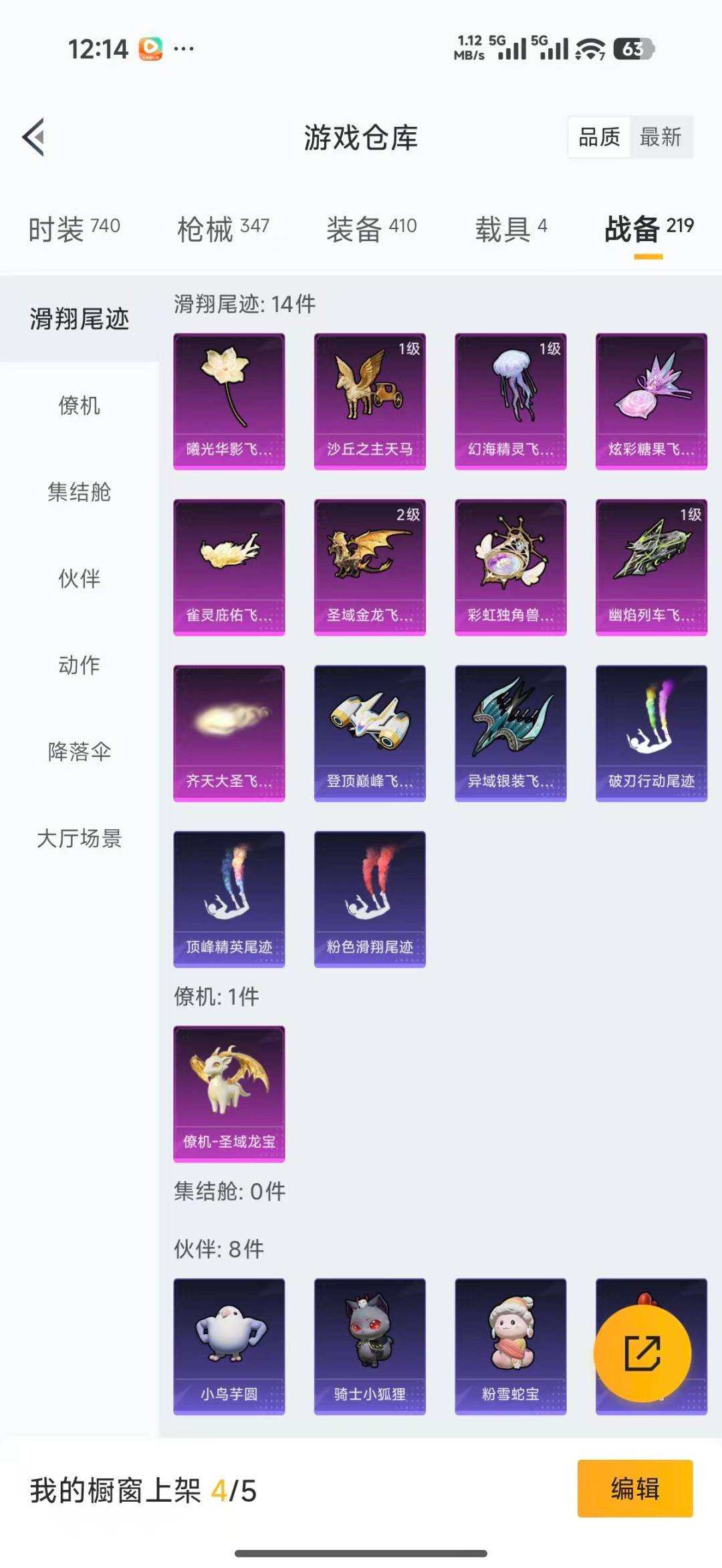Viewport: 722px width, 1568px height.
Task: Open the 僚机-圣域龙宝 wingman item
Action: tap(229, 1096)
